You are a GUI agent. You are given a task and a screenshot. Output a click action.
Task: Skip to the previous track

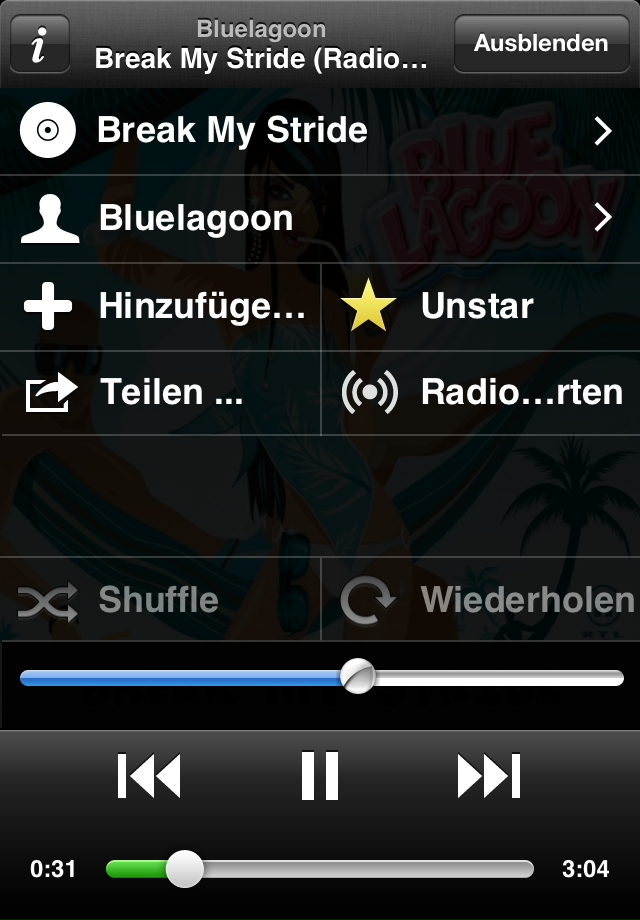click(x=149, y=776)
